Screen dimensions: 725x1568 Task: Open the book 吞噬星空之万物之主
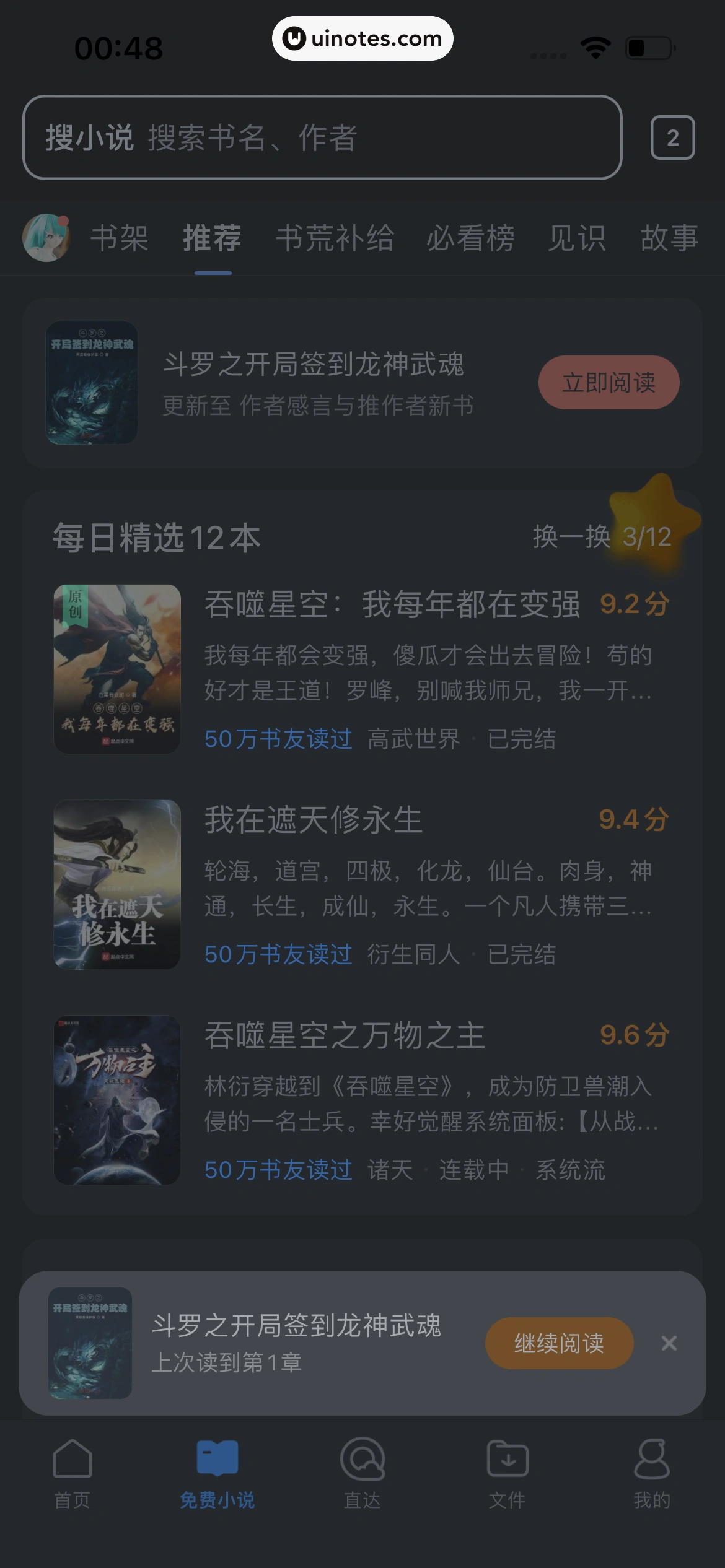pyautogui.click(x=345, y=1035)
